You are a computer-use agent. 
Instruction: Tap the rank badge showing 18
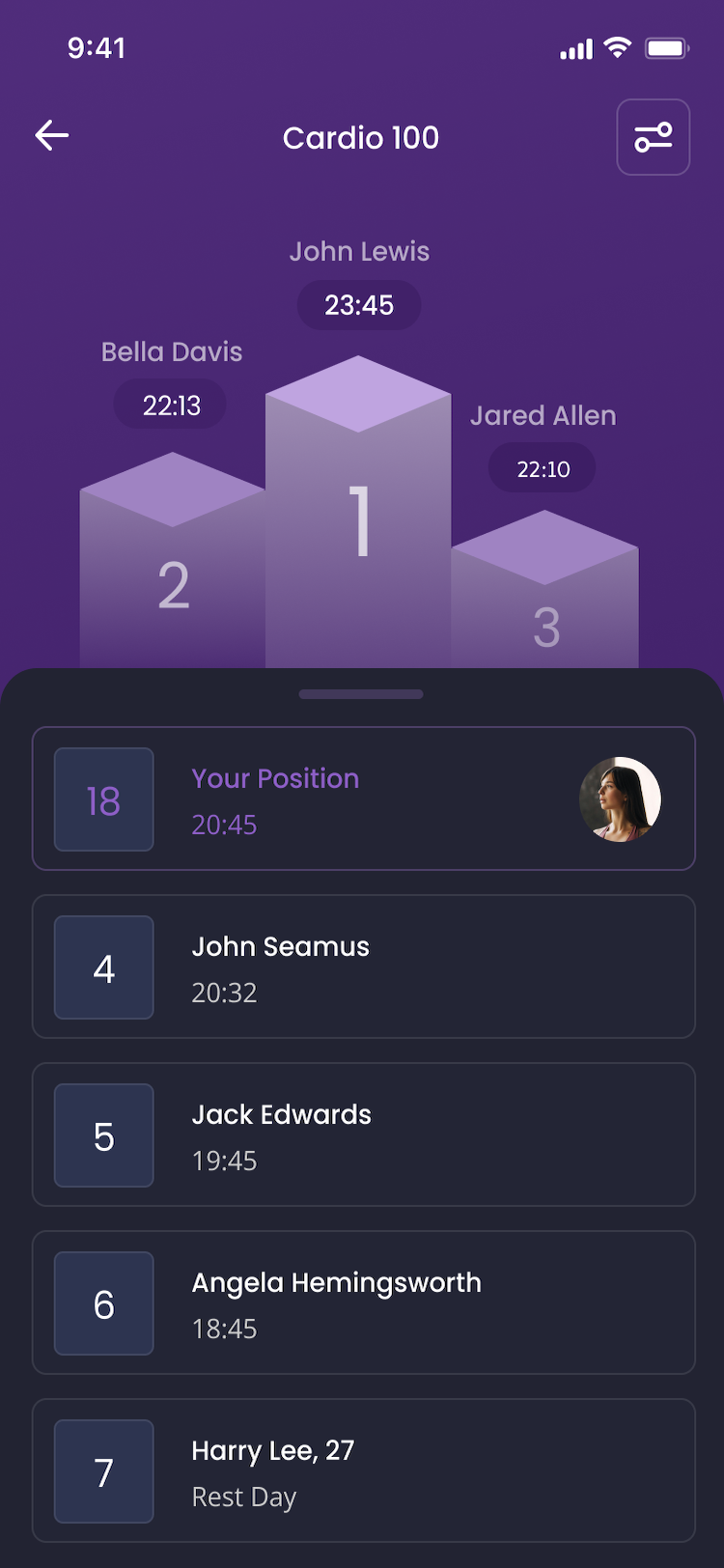(x=103, y=799)
